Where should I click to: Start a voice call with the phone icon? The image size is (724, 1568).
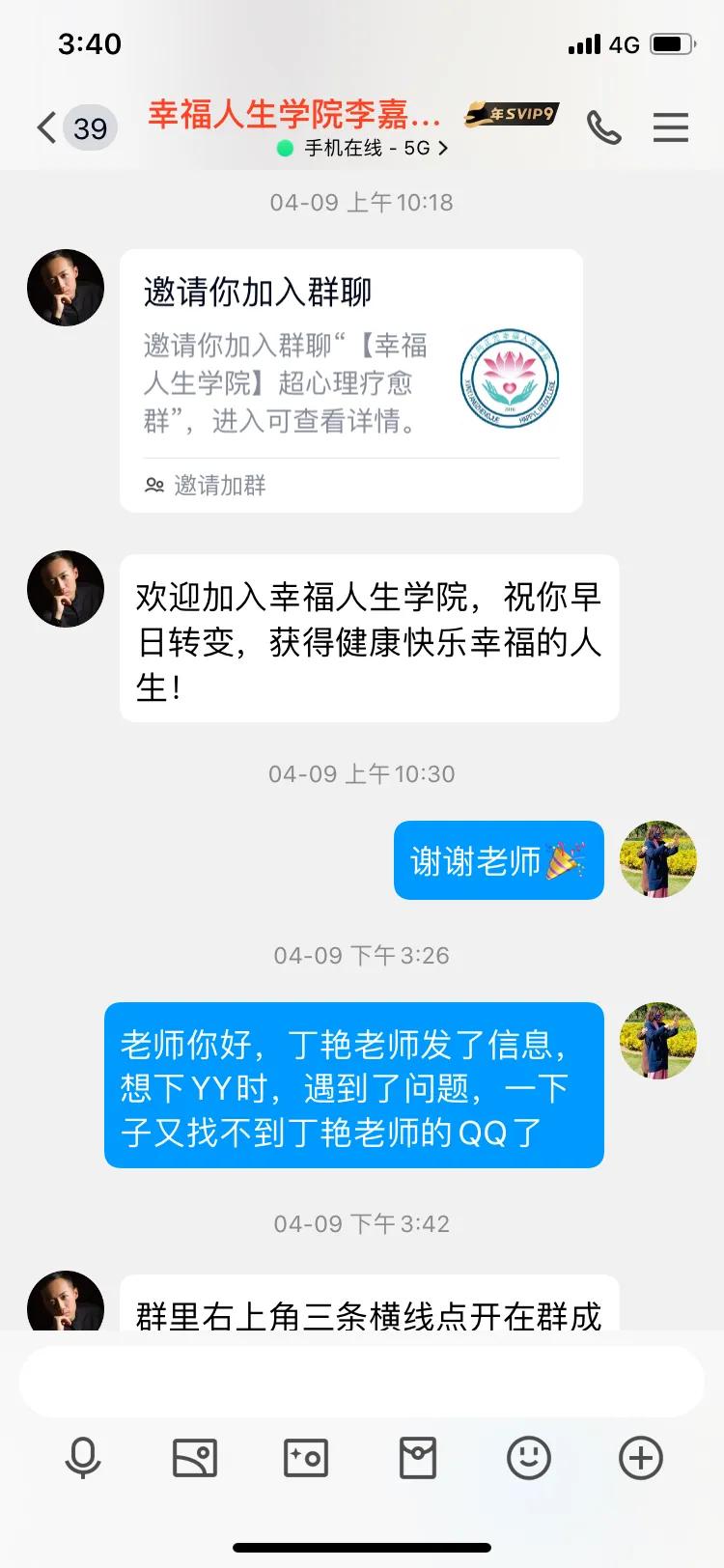click(604, 126)
